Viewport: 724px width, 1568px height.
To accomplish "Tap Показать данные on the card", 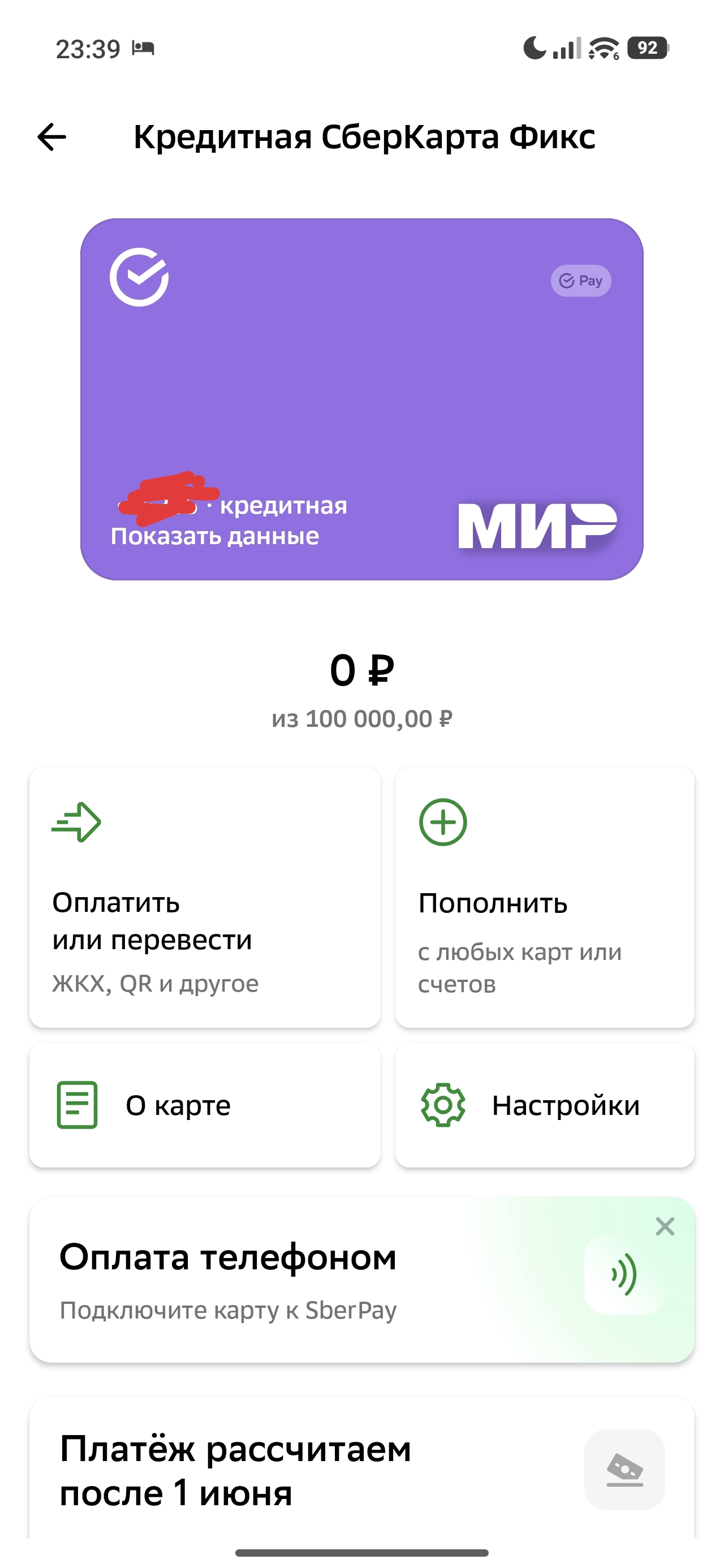I will [214, 536].
